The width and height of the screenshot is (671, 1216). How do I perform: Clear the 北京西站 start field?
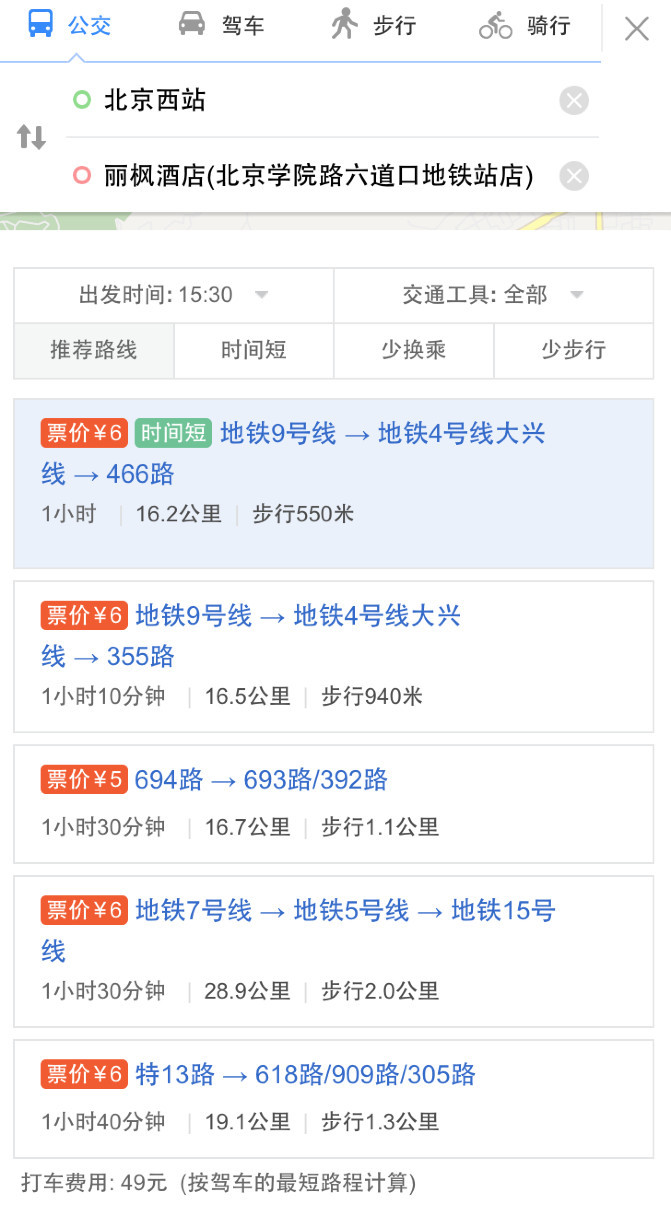tap(574, 101)
